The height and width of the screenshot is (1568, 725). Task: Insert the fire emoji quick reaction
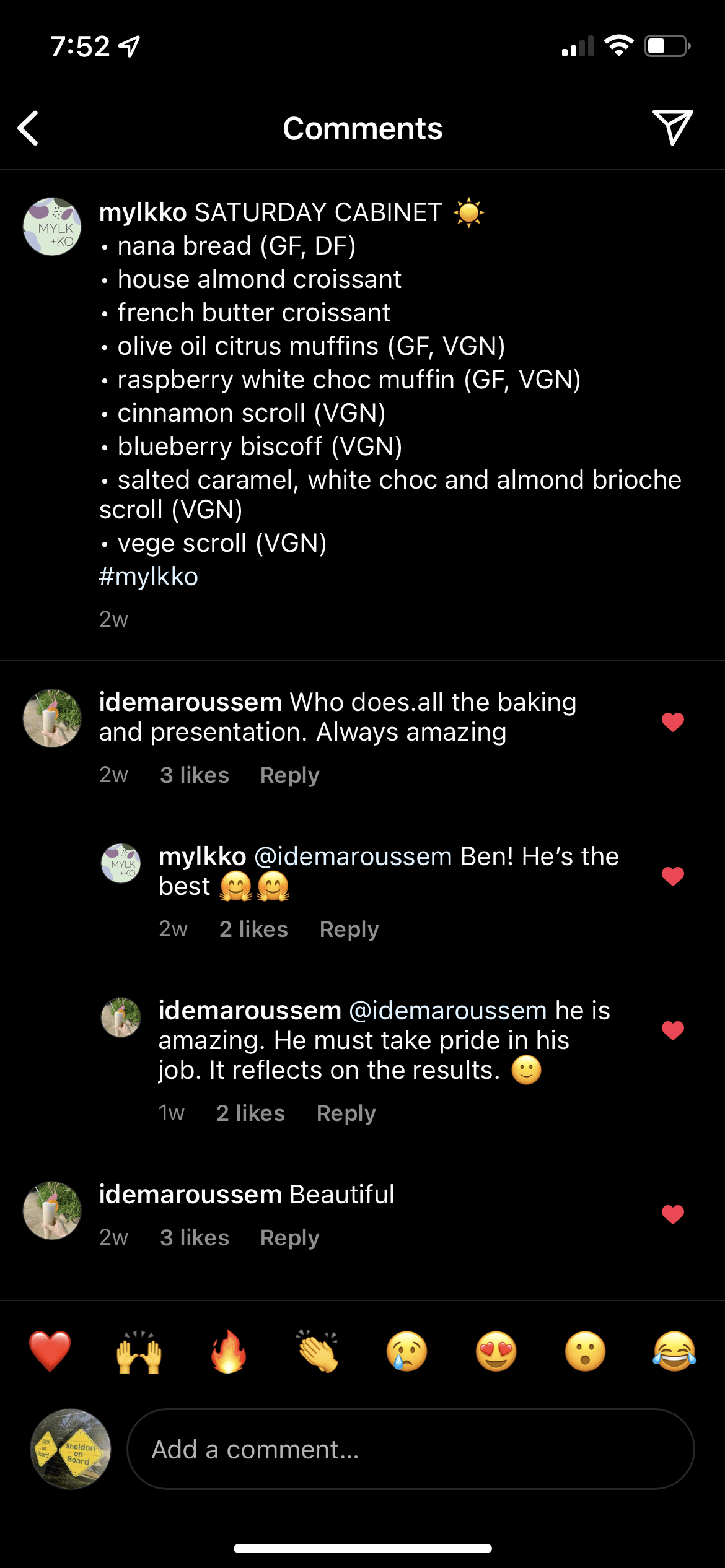coord(229,1351)
